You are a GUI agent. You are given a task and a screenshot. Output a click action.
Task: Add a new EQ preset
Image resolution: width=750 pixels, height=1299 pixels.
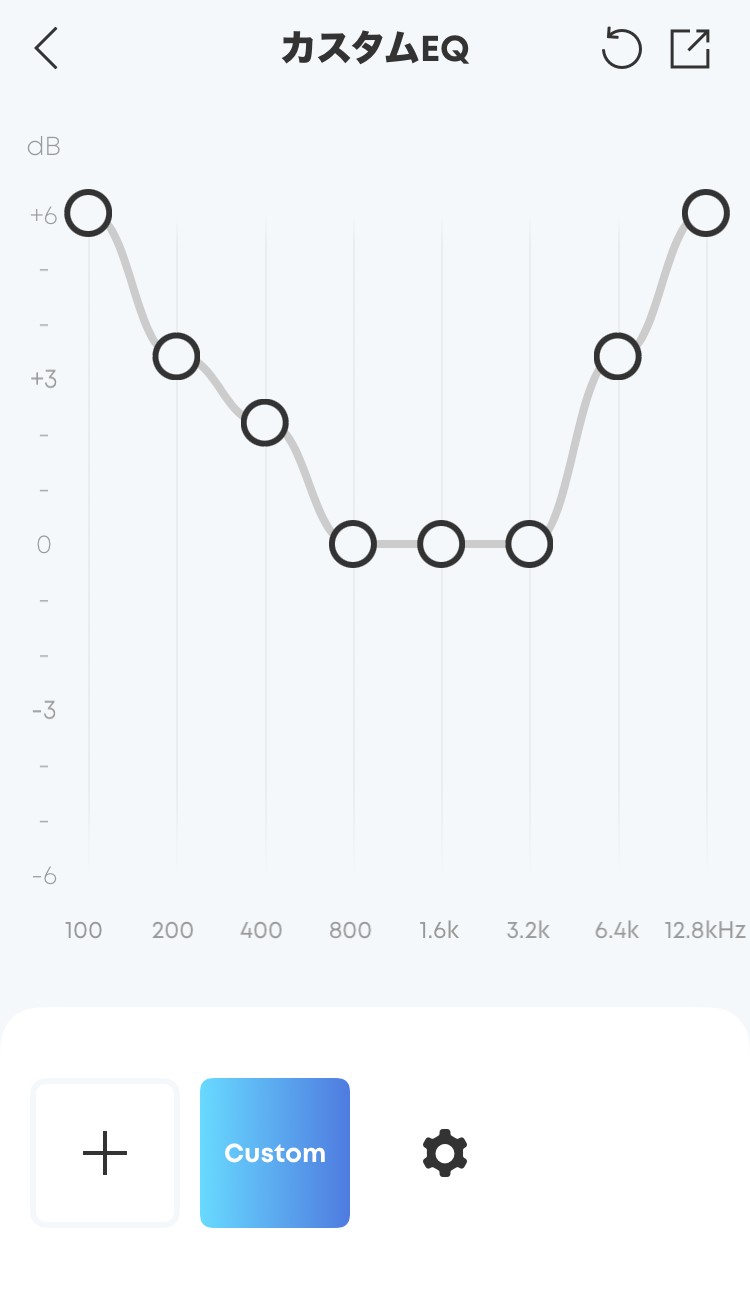(x=105, y=1153)
